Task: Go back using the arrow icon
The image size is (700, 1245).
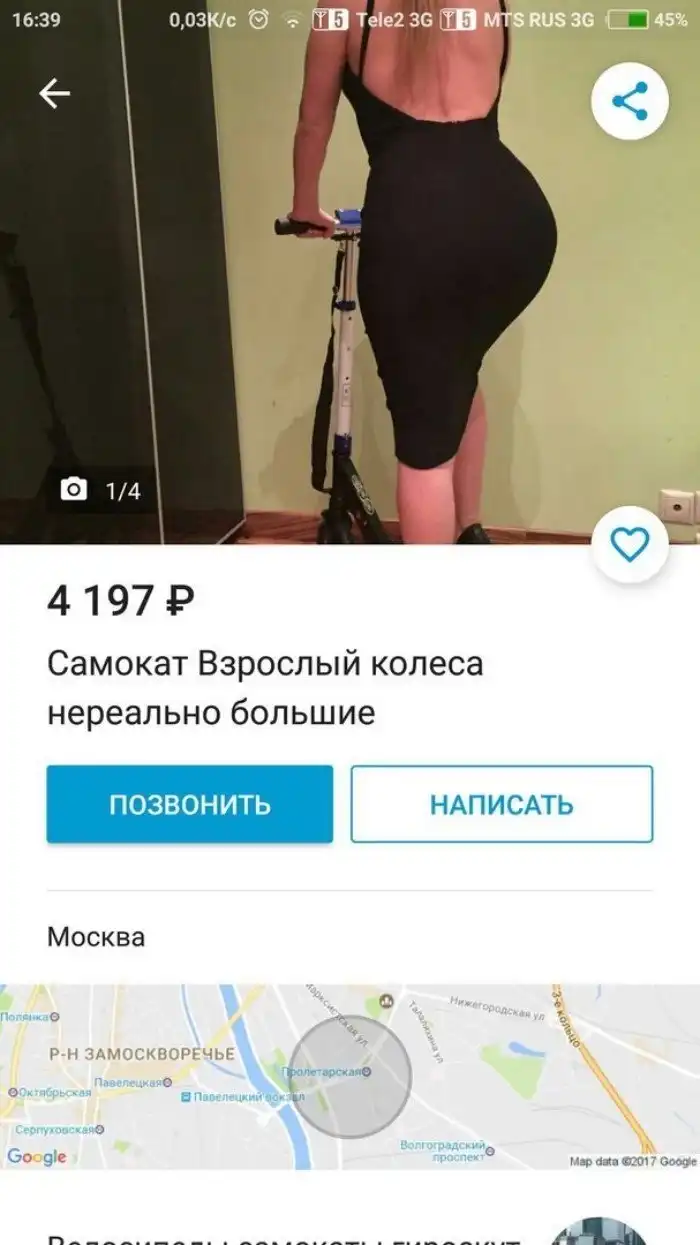Action: coord(54,94)
